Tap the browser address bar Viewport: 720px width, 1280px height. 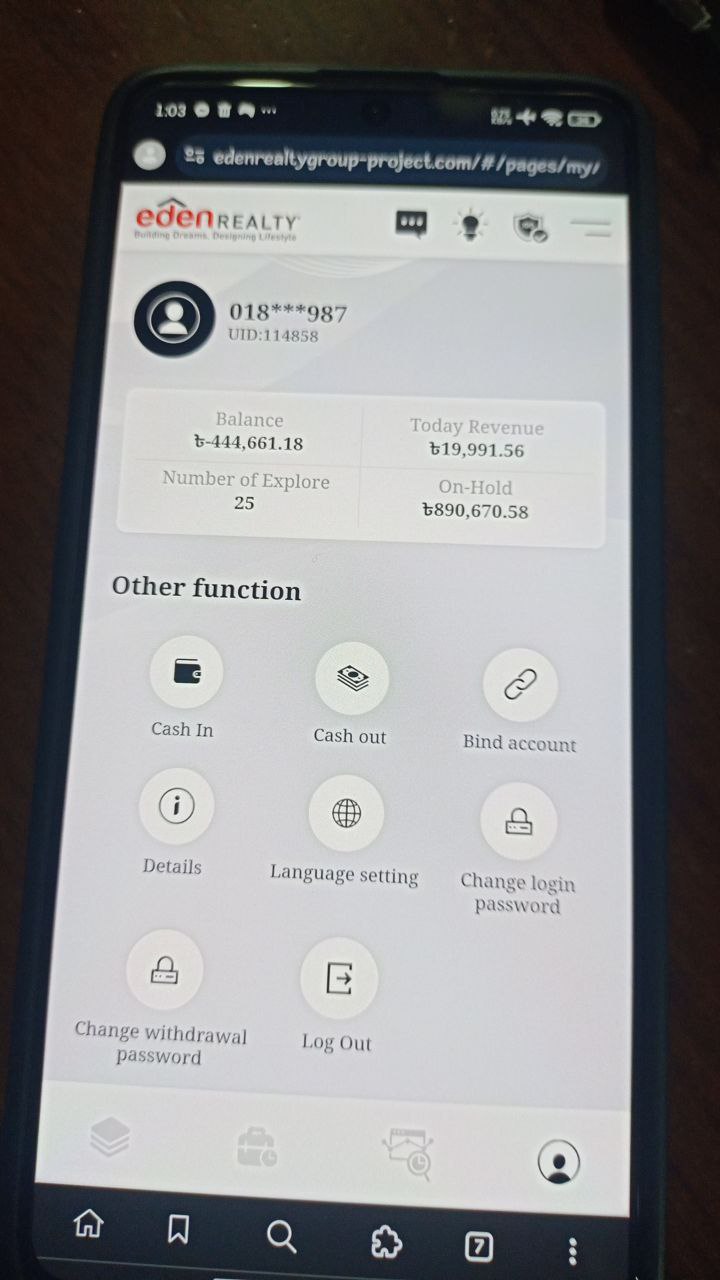coord(390,160)
